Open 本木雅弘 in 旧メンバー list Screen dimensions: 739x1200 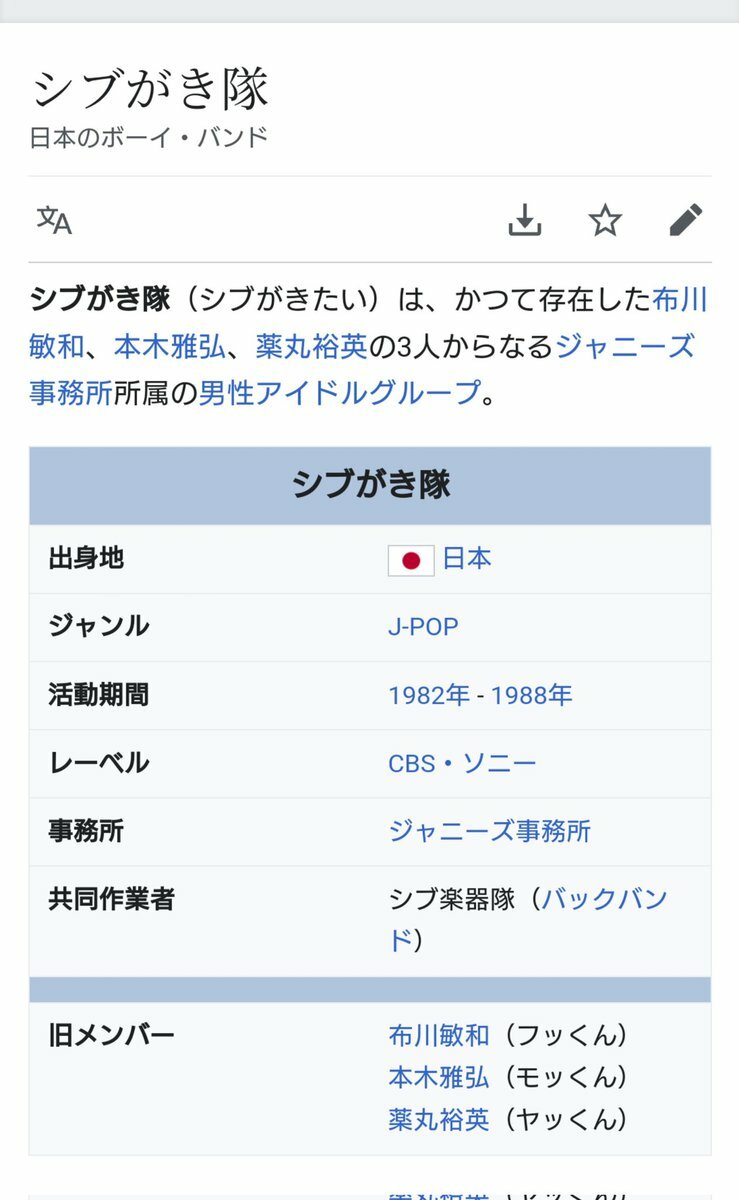[x=439, y=1077]
